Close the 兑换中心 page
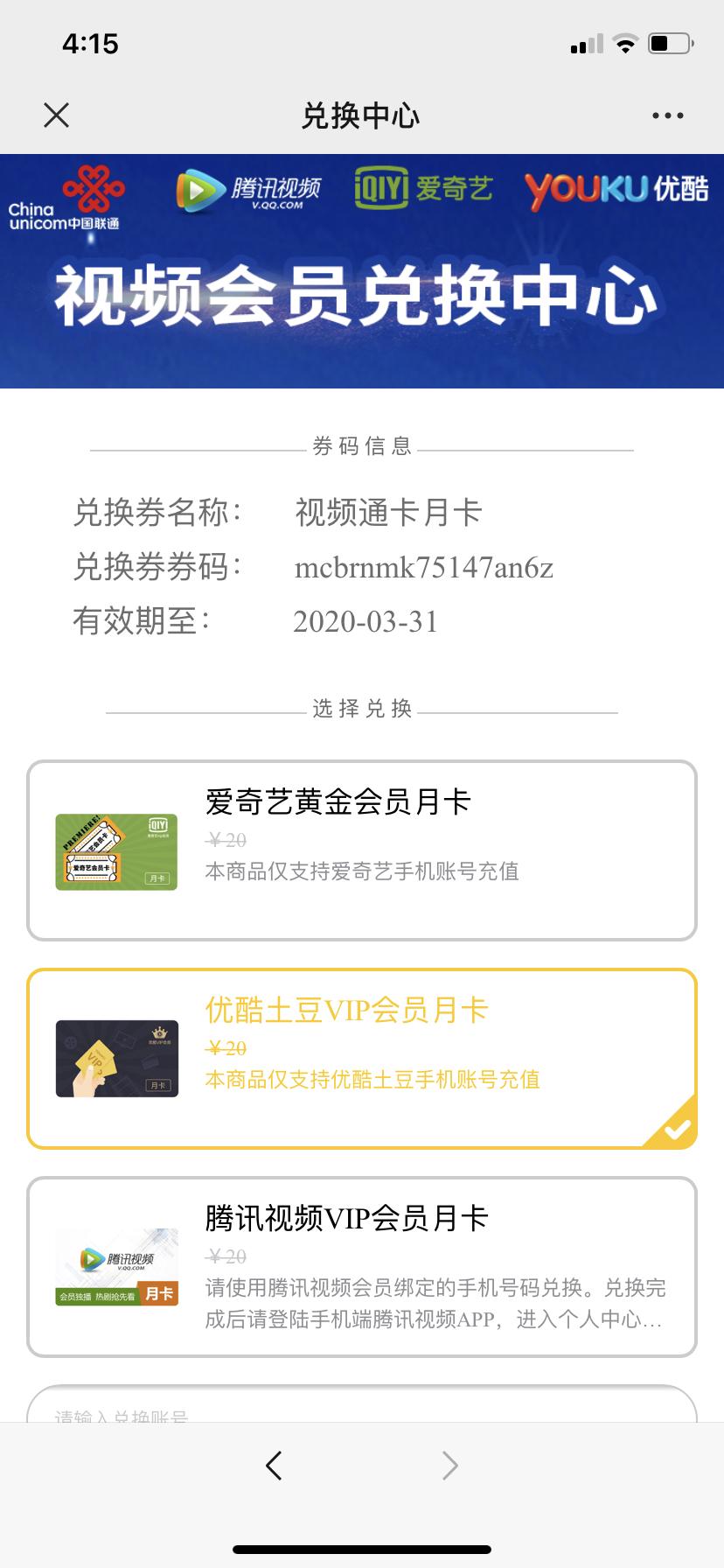 [x=57, y=115]
